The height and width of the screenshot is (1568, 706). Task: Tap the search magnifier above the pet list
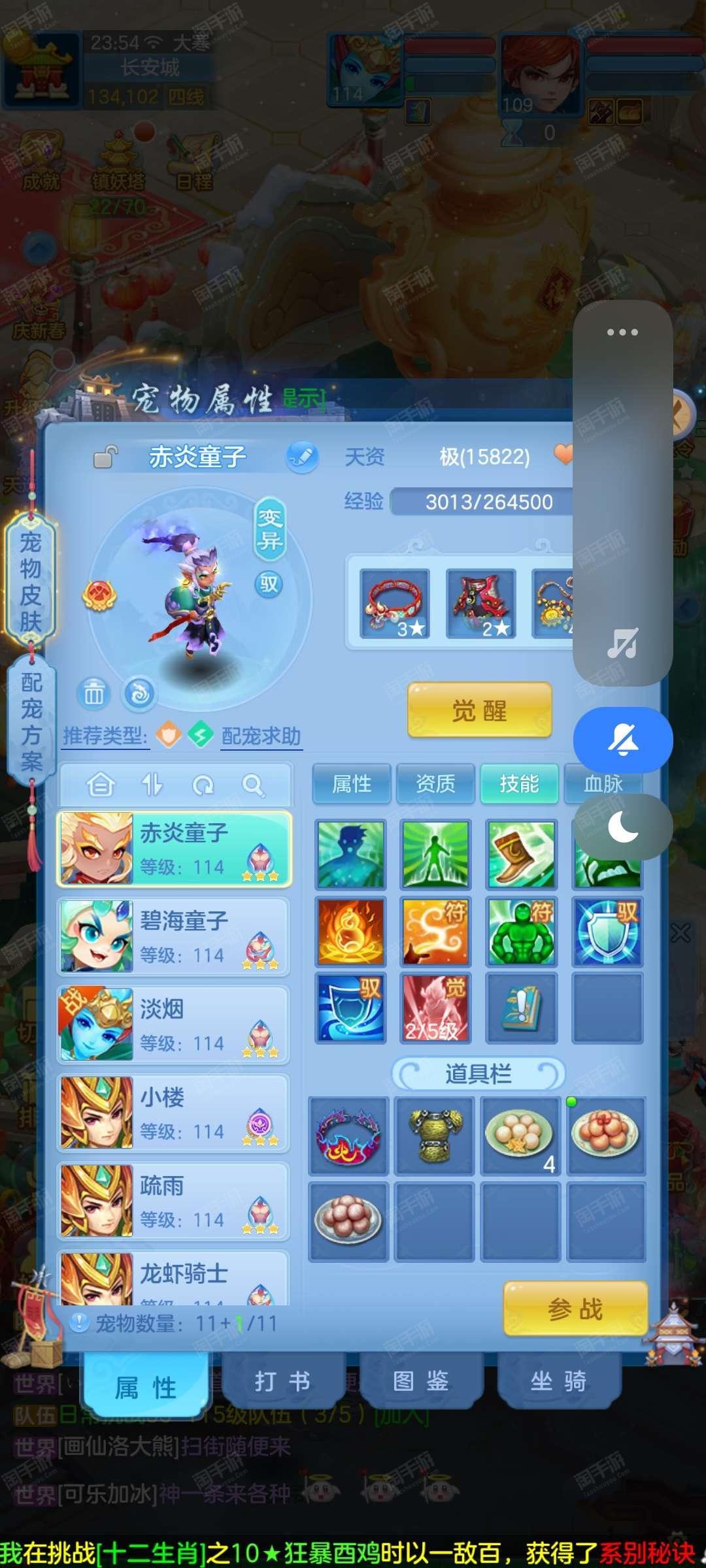click(253, 785)
